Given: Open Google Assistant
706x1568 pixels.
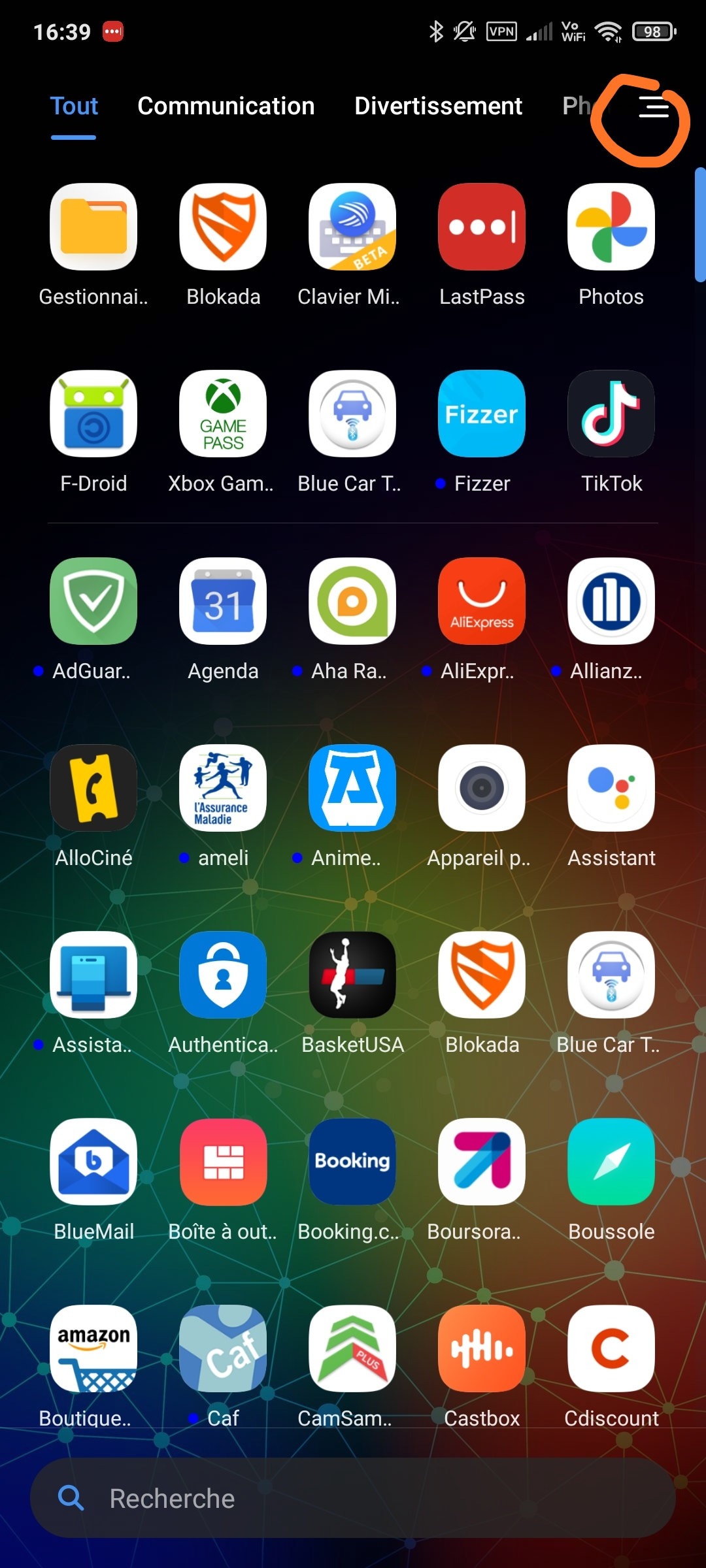Looking at the screenshot, I should click(x=611, y=788).
